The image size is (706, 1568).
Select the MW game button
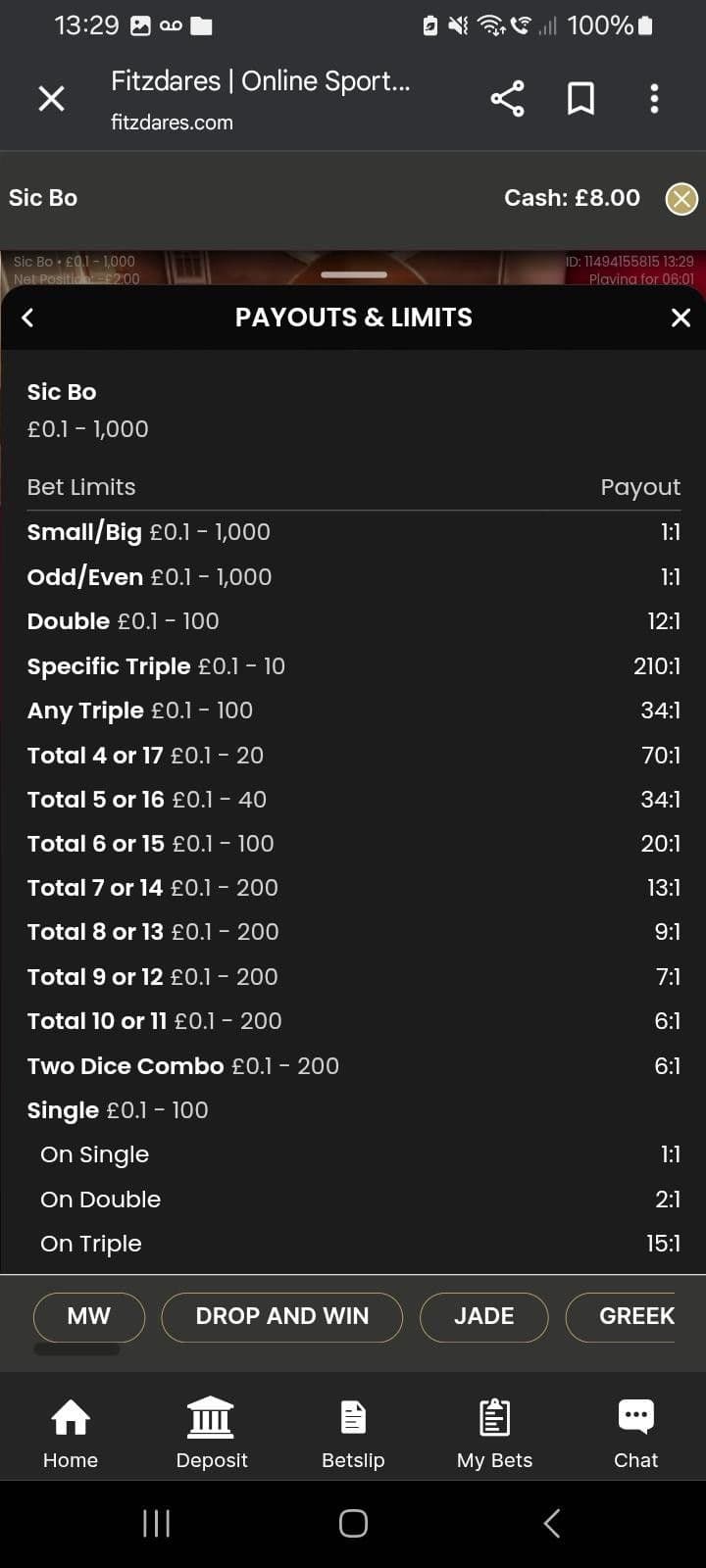(x=88, y=1316)
